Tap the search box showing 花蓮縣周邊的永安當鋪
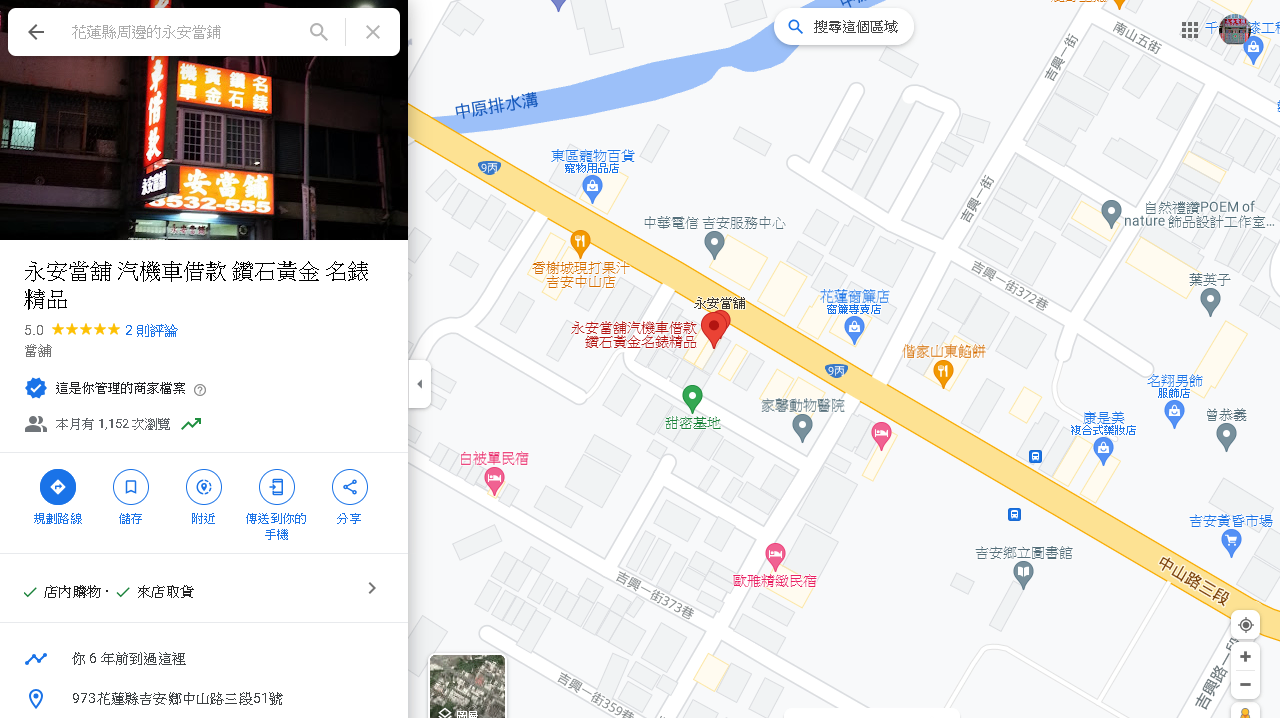The image size is (1280, 718). click(180, 32)
